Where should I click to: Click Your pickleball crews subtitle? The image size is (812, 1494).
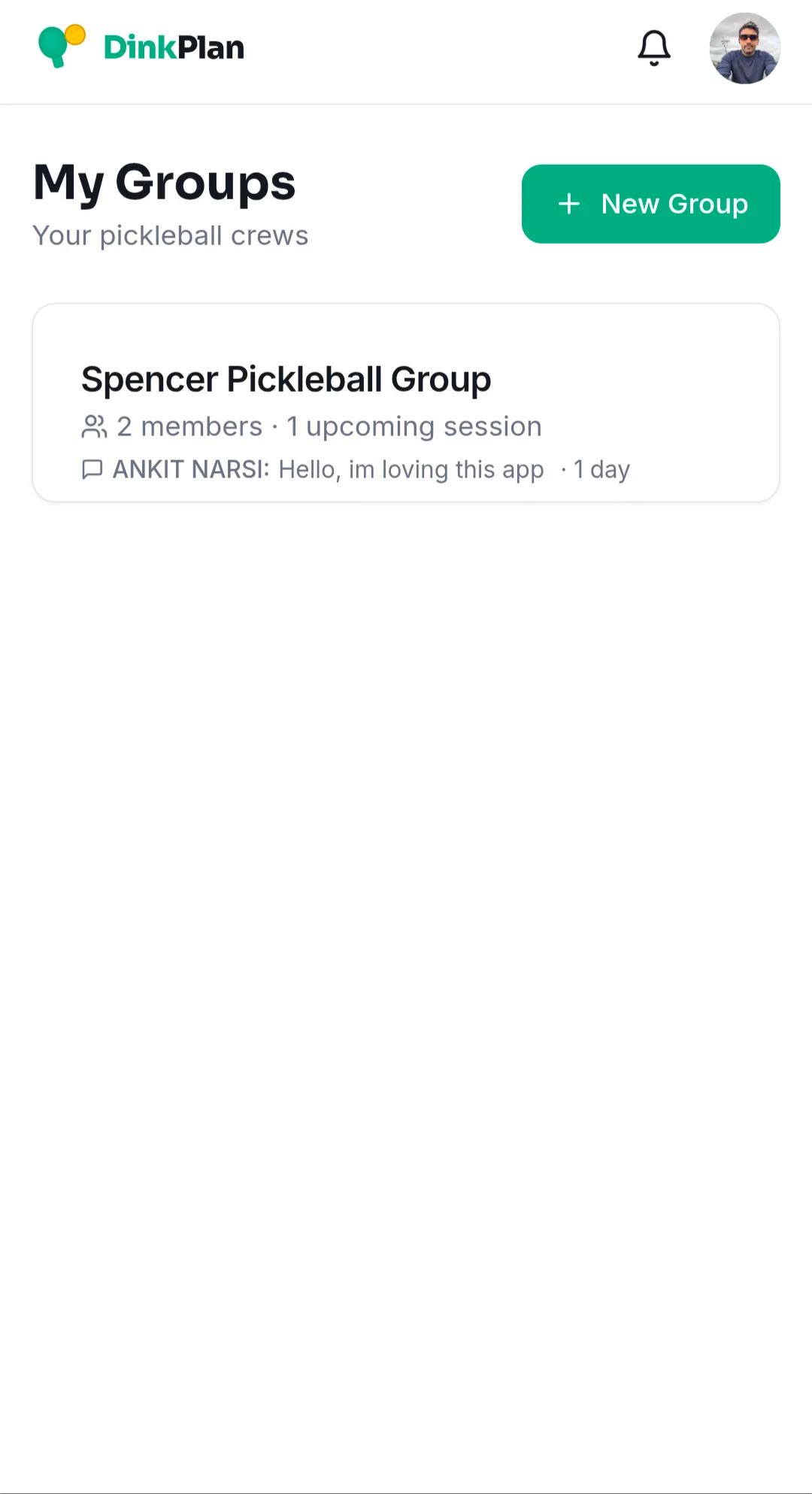pos(170,235)
